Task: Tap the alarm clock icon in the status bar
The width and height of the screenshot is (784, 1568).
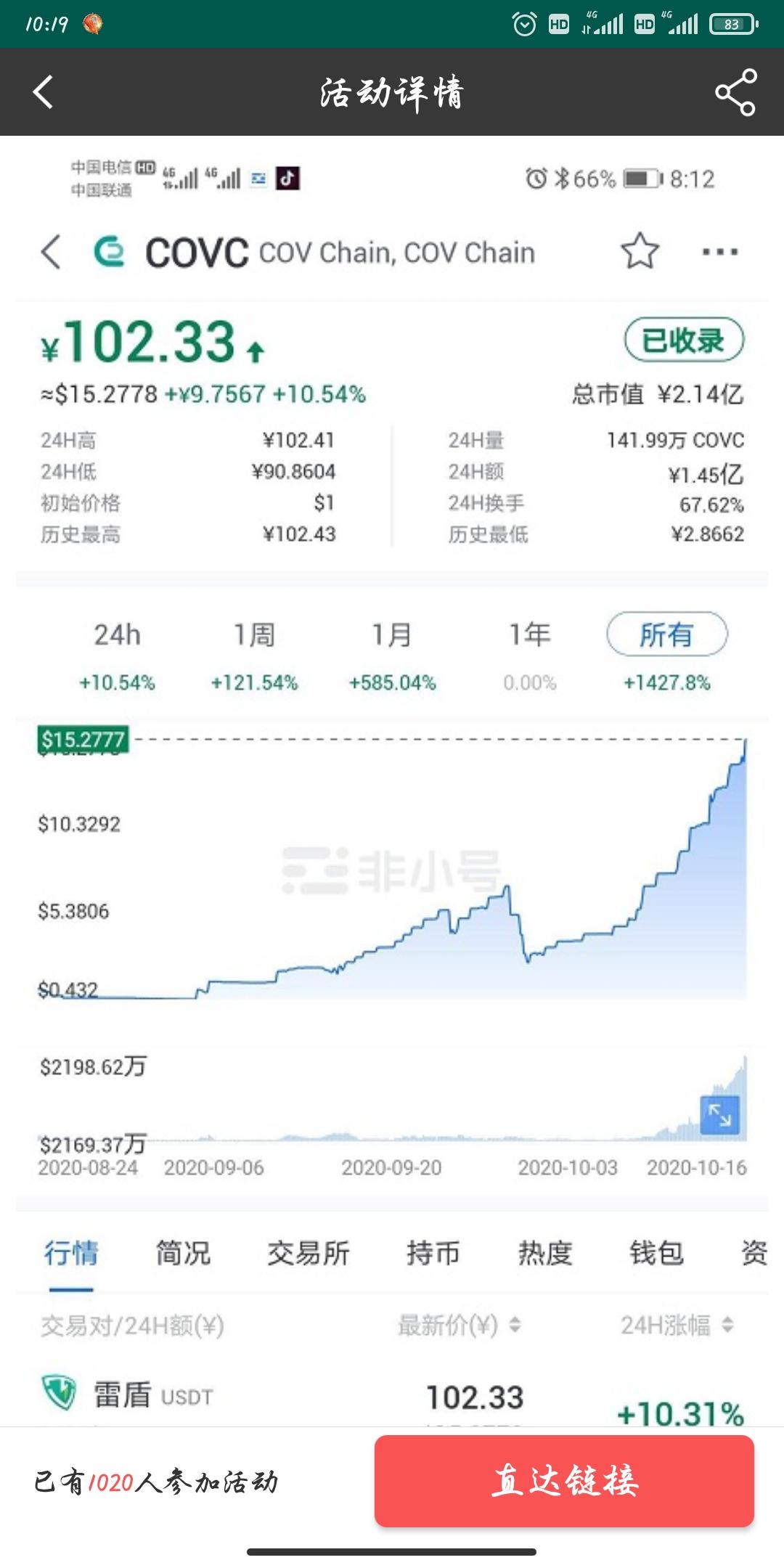Action: click(525, 24)
